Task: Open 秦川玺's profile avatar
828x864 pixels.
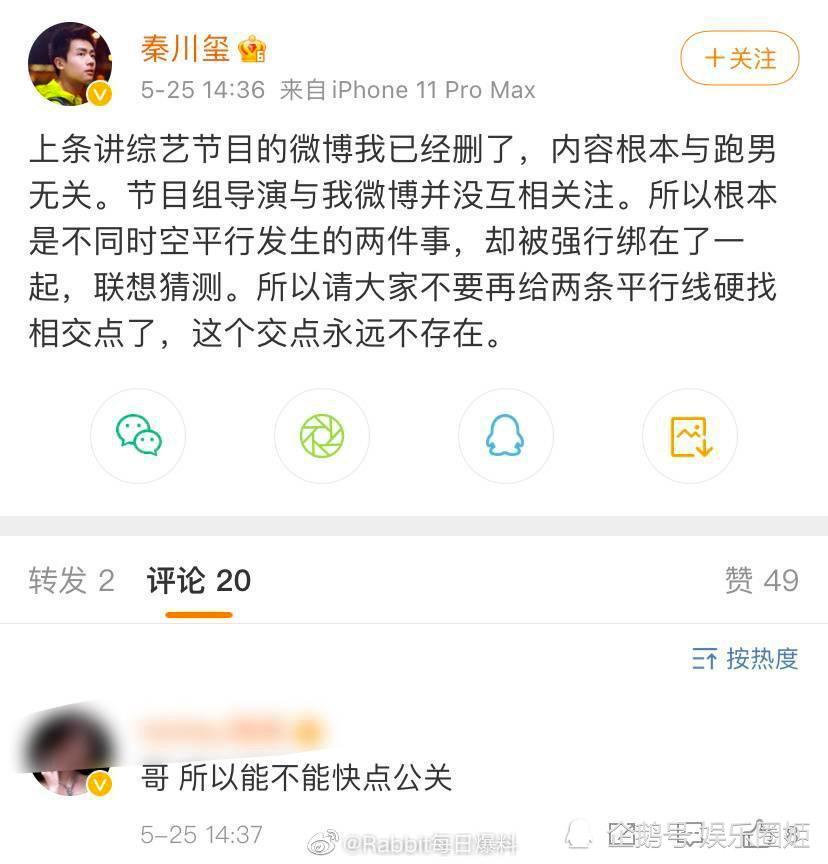Action: (x=69, y=63)
